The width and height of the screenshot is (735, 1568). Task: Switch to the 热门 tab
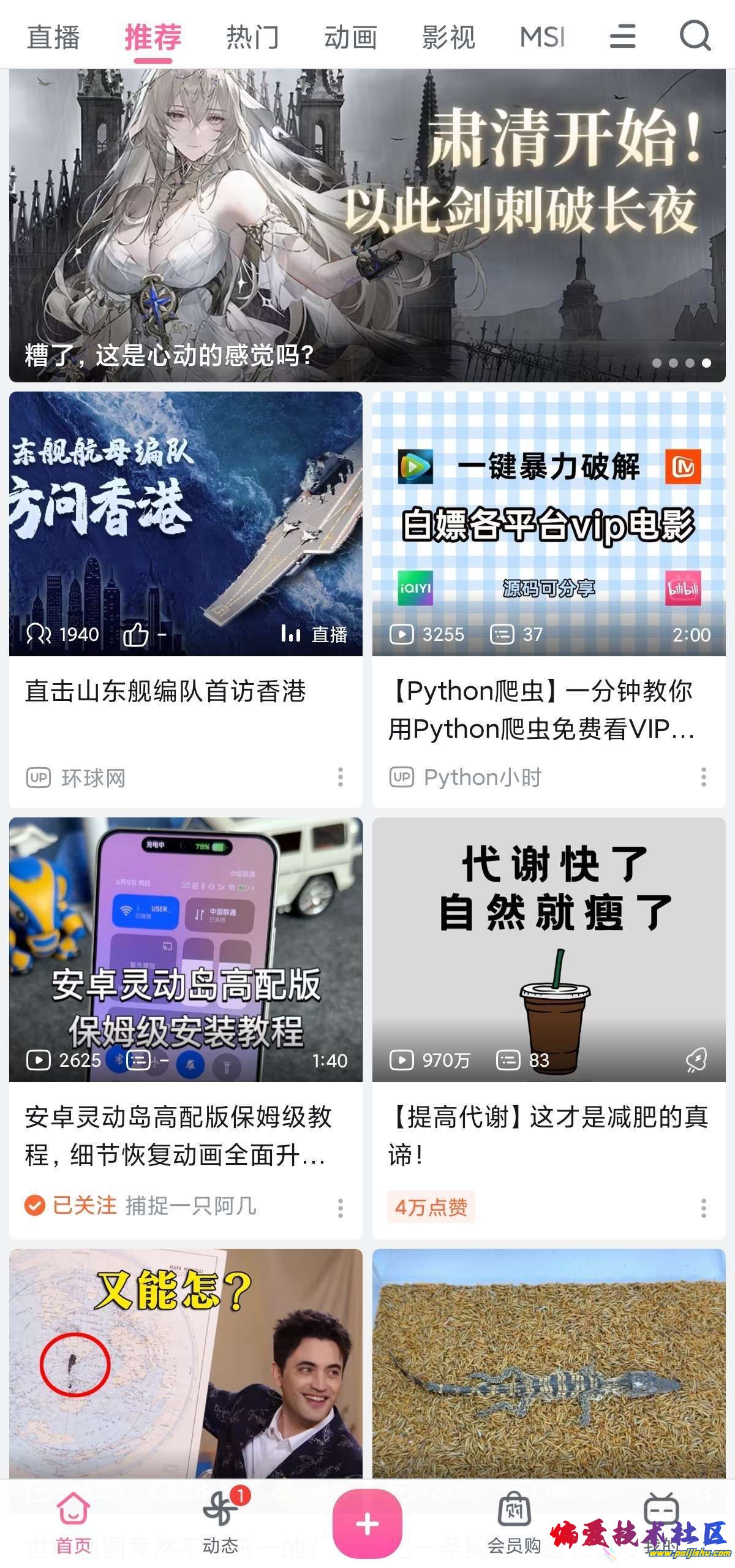252,37
